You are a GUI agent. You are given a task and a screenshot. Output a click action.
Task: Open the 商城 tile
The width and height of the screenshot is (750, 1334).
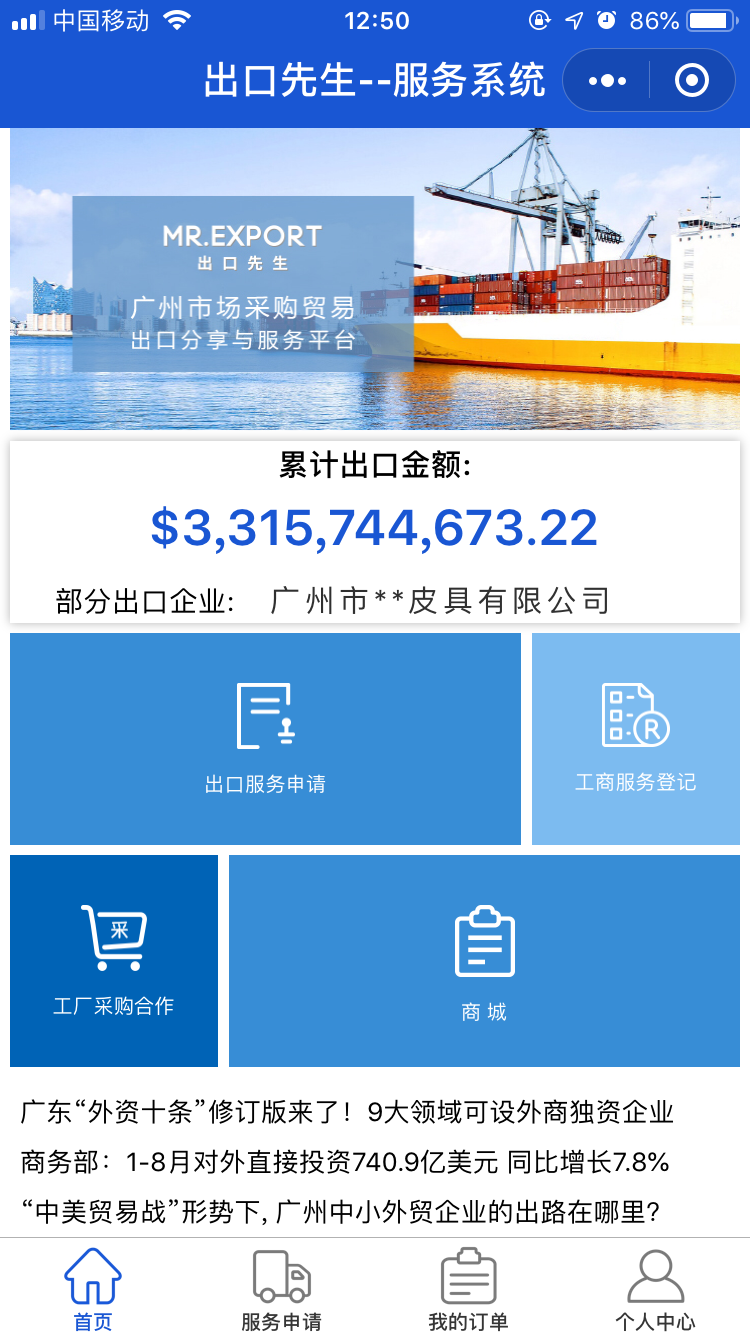484,960
